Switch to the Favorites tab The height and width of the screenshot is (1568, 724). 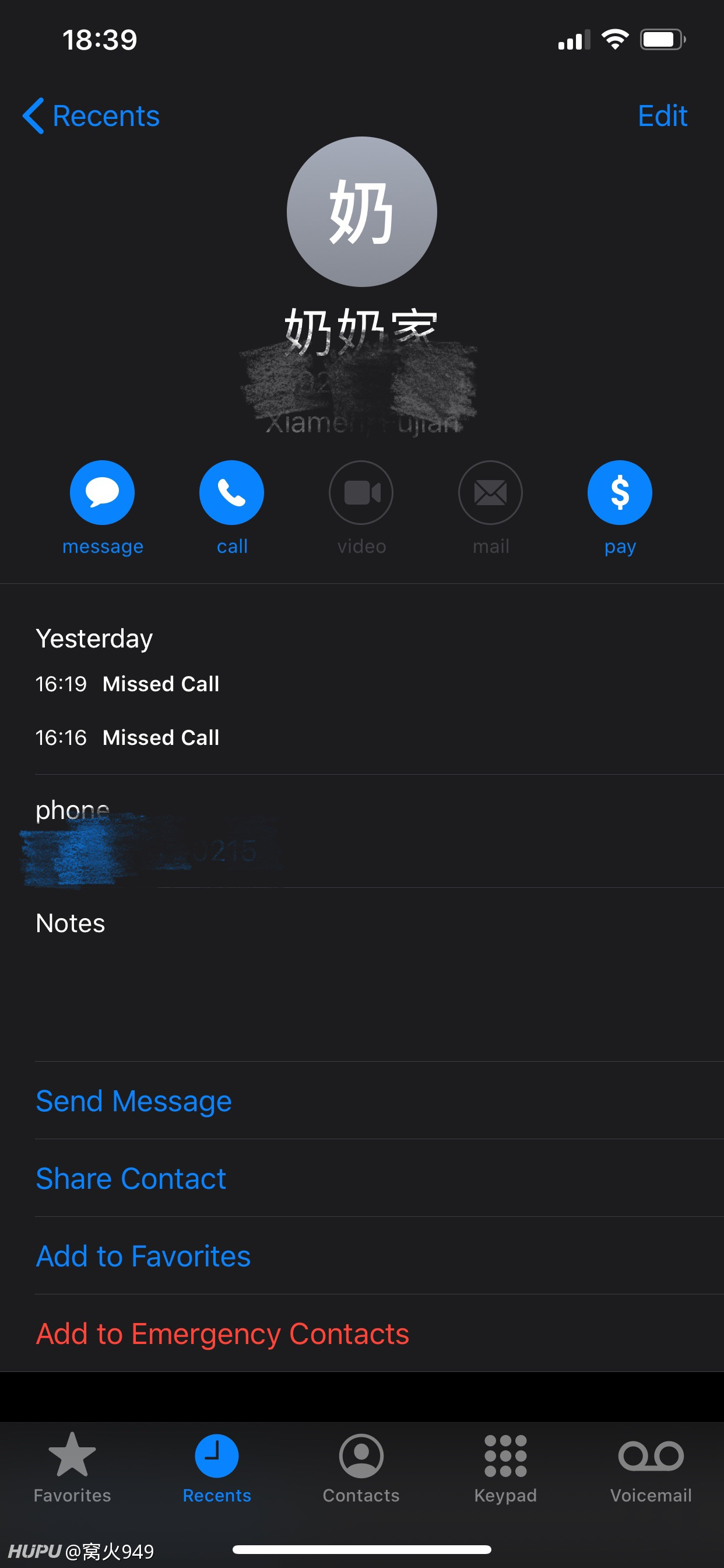72,1468
